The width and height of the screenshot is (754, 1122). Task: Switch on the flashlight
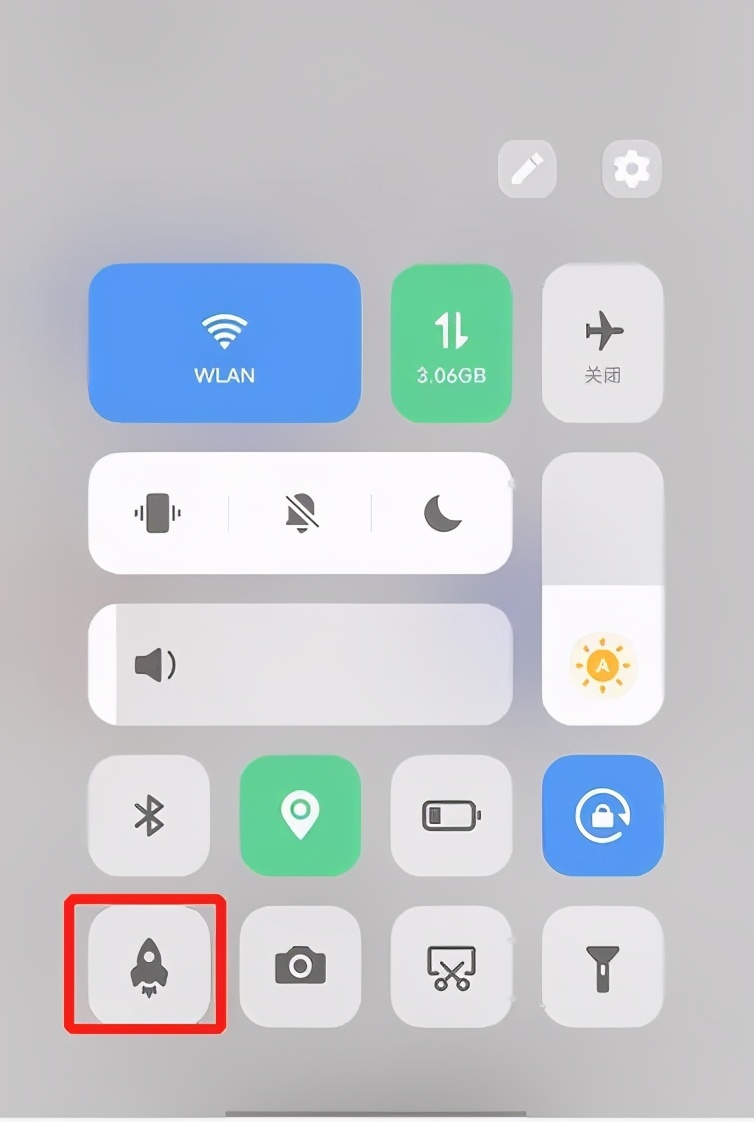tap(602, 966)
